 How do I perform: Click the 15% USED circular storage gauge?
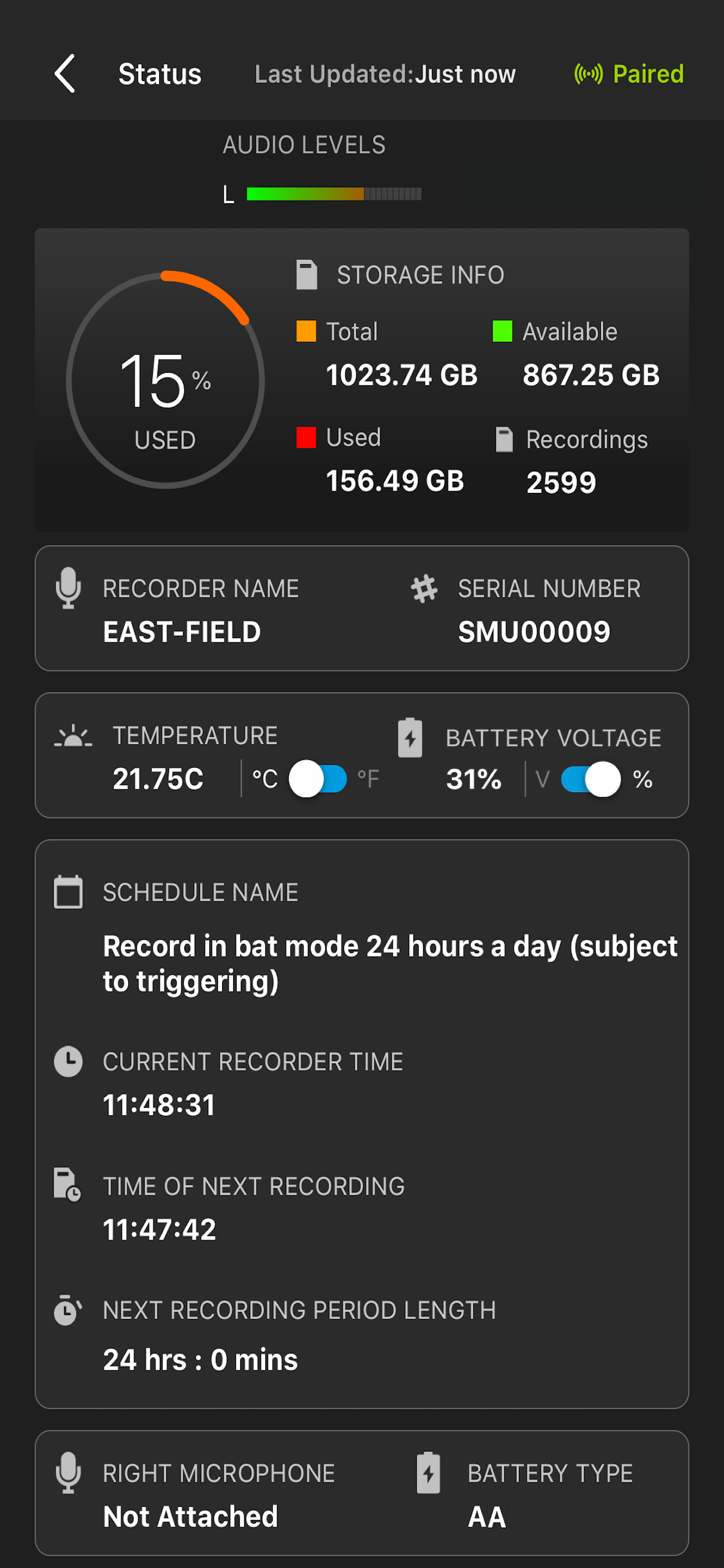(166, 379)
